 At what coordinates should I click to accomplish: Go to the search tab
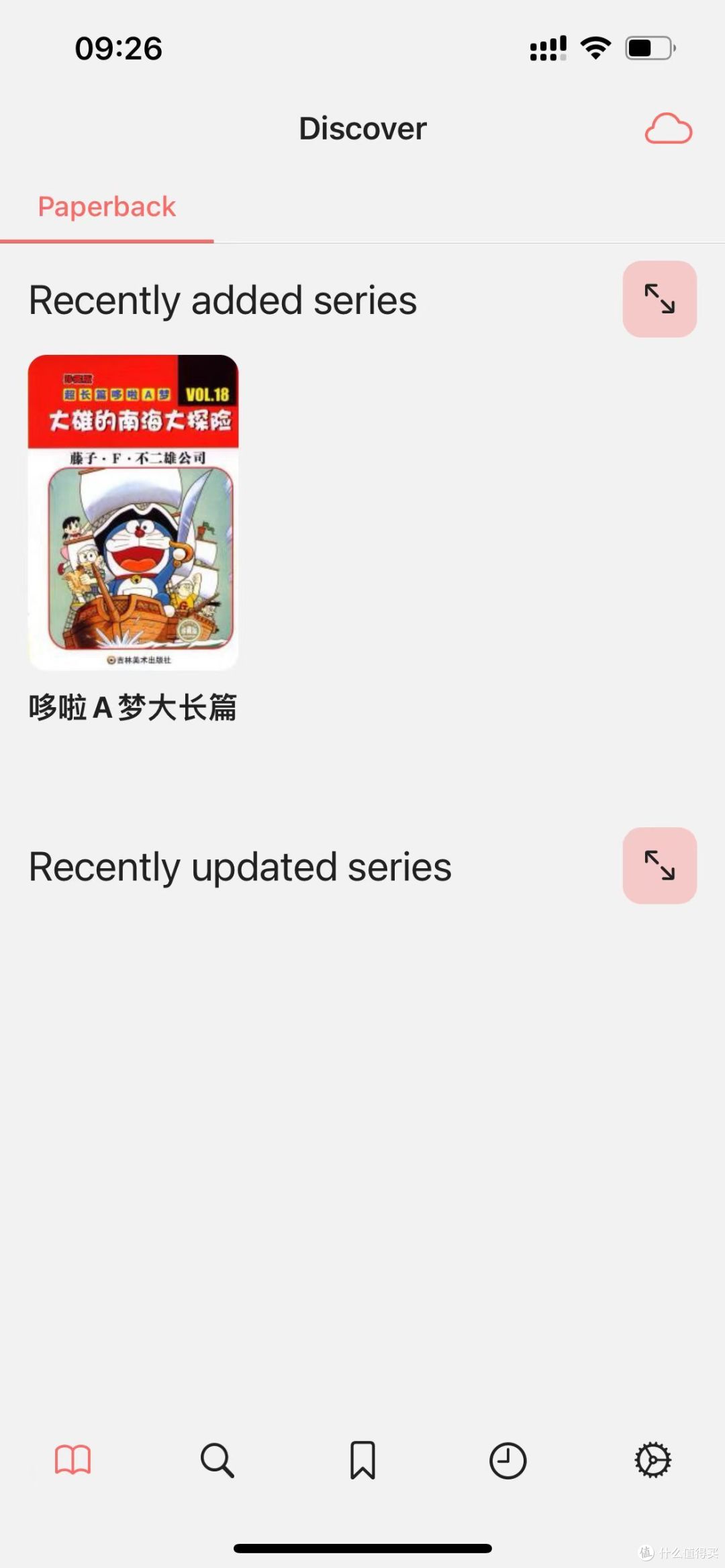click(217, 1460)
